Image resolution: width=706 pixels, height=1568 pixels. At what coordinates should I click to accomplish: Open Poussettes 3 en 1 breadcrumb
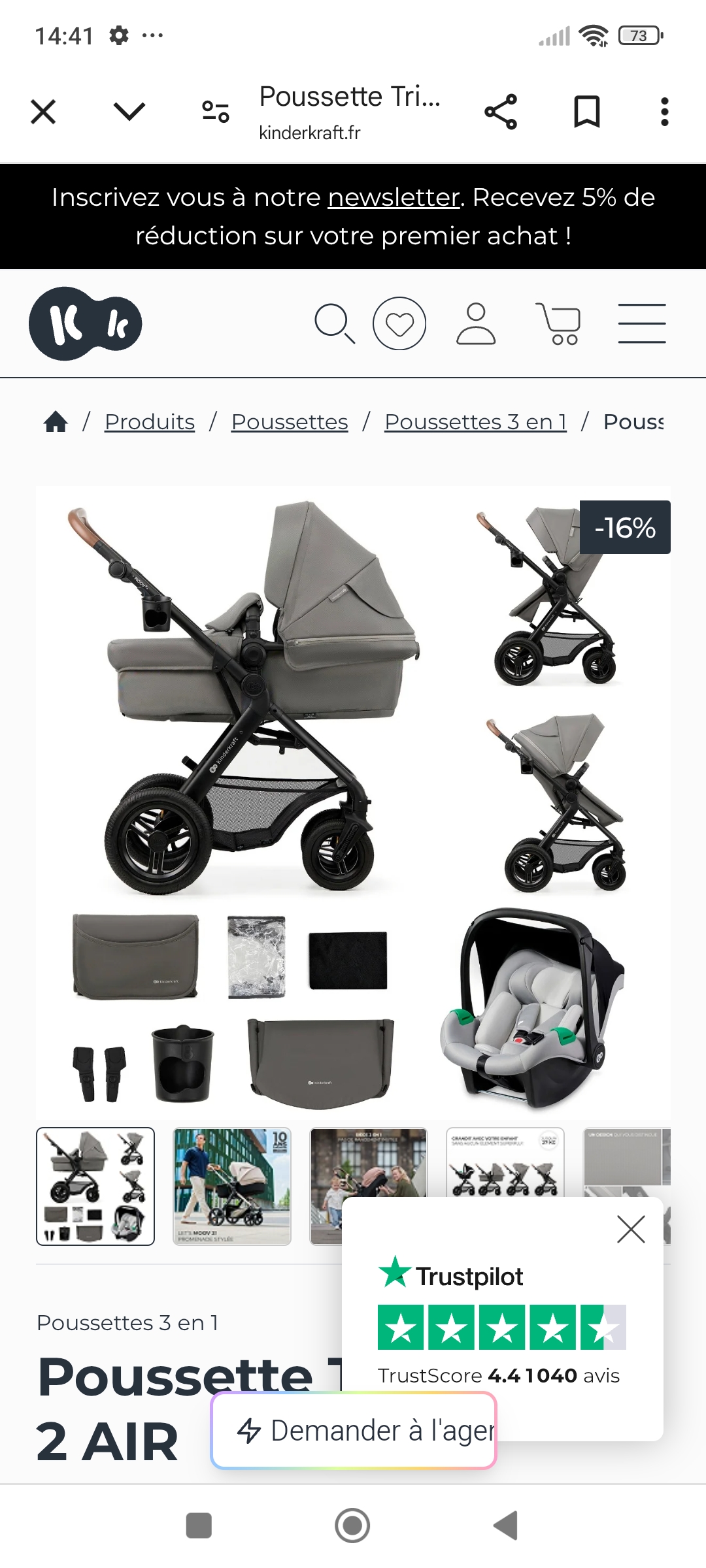pyautogui.click(x=475, y=422)
